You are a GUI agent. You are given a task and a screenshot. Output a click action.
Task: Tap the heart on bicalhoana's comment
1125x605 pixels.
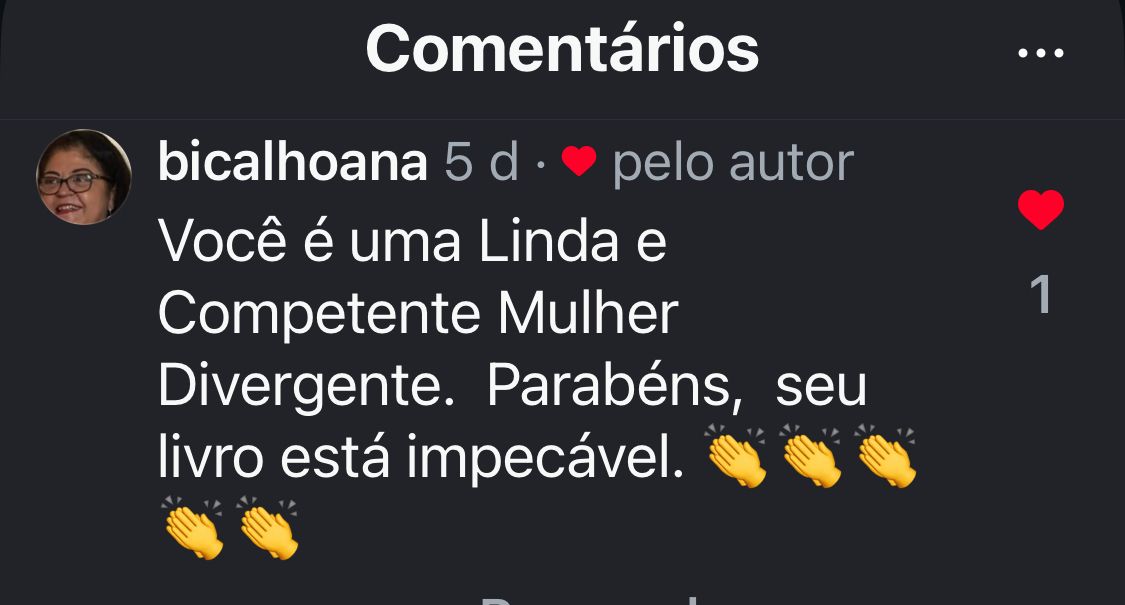click(1040, 211)
